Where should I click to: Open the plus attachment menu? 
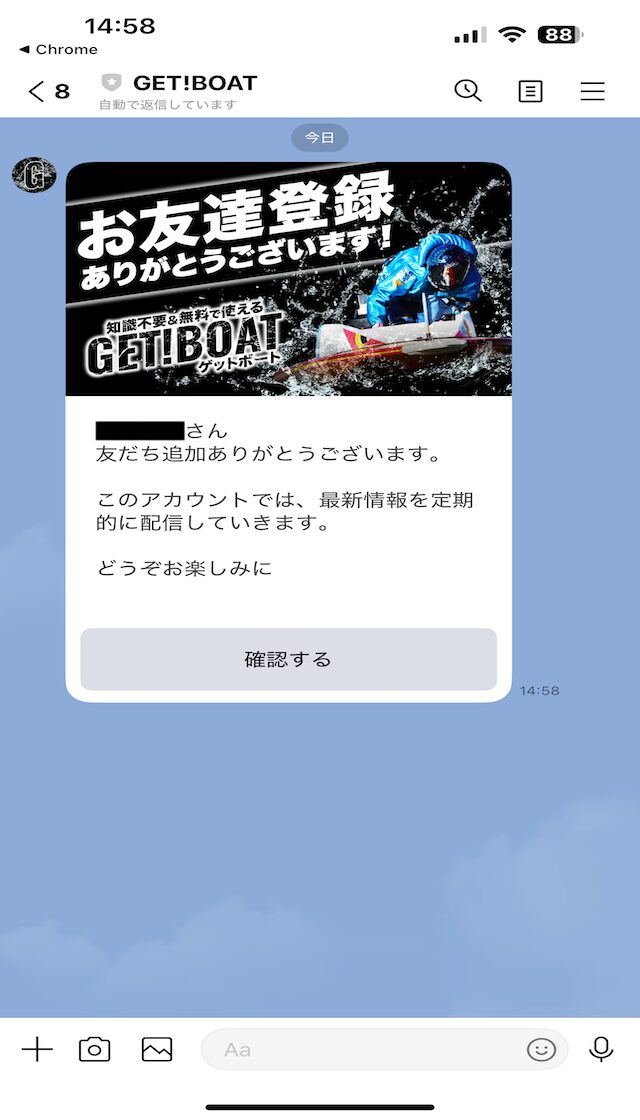37,1049
